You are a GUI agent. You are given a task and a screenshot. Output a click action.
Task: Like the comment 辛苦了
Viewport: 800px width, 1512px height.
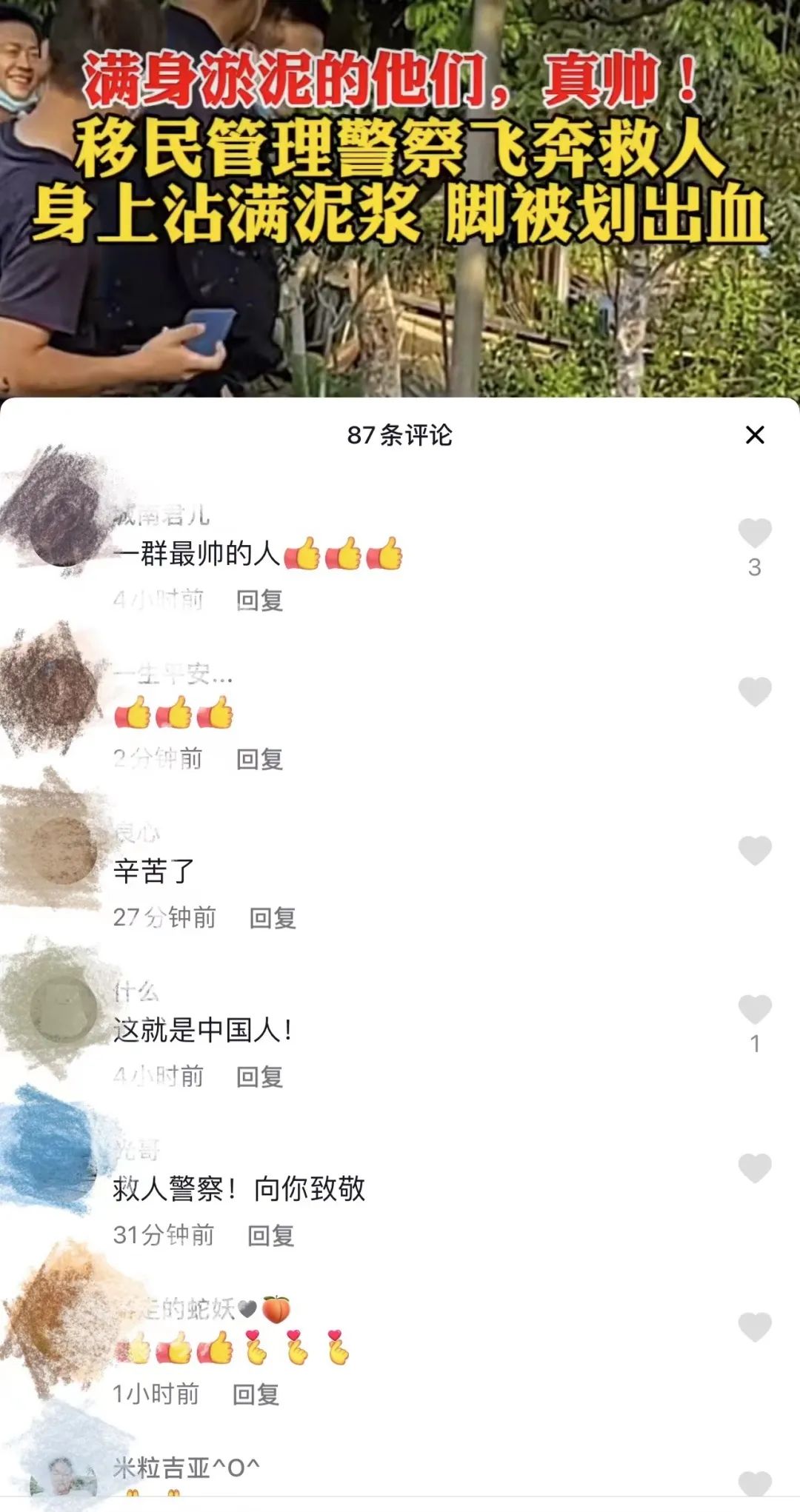pyautogui.click(x=754, y=850)
